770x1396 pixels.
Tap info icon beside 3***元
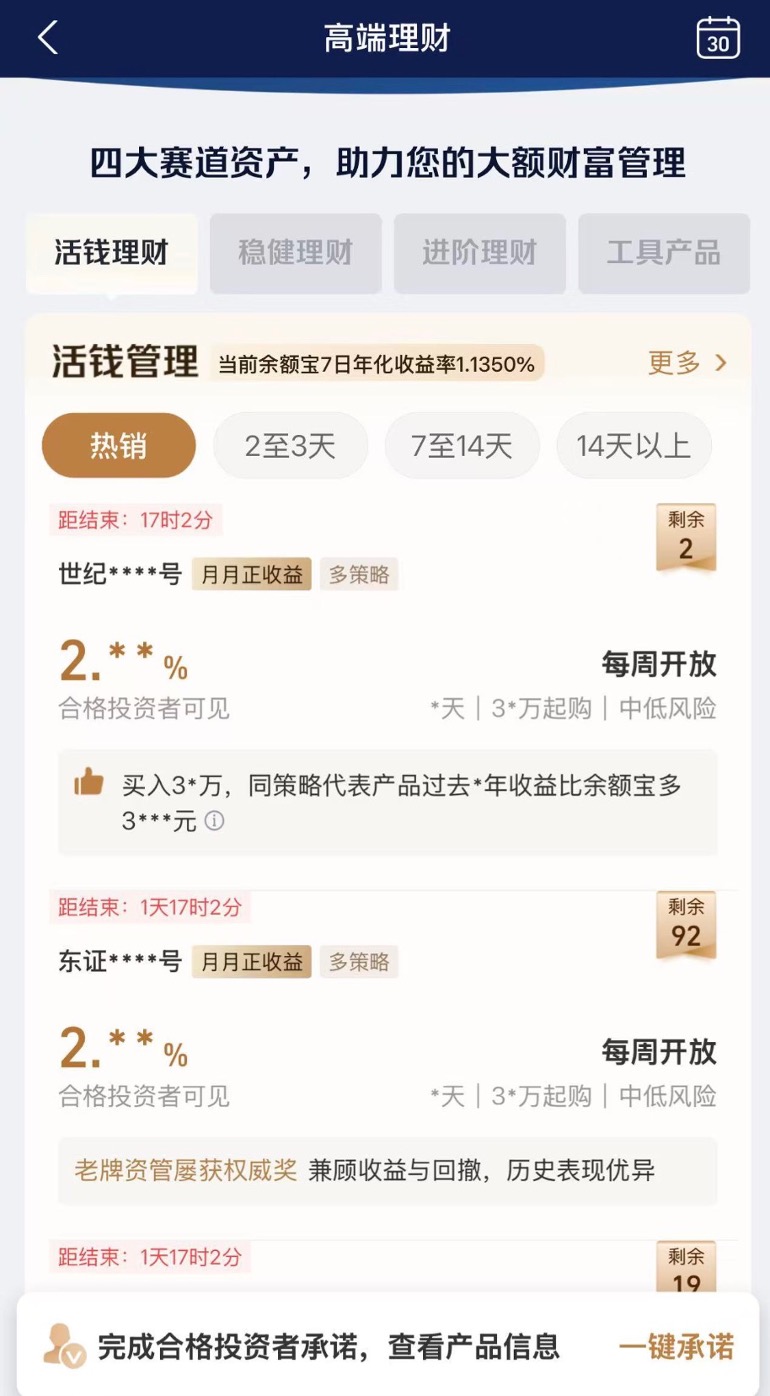214,821
